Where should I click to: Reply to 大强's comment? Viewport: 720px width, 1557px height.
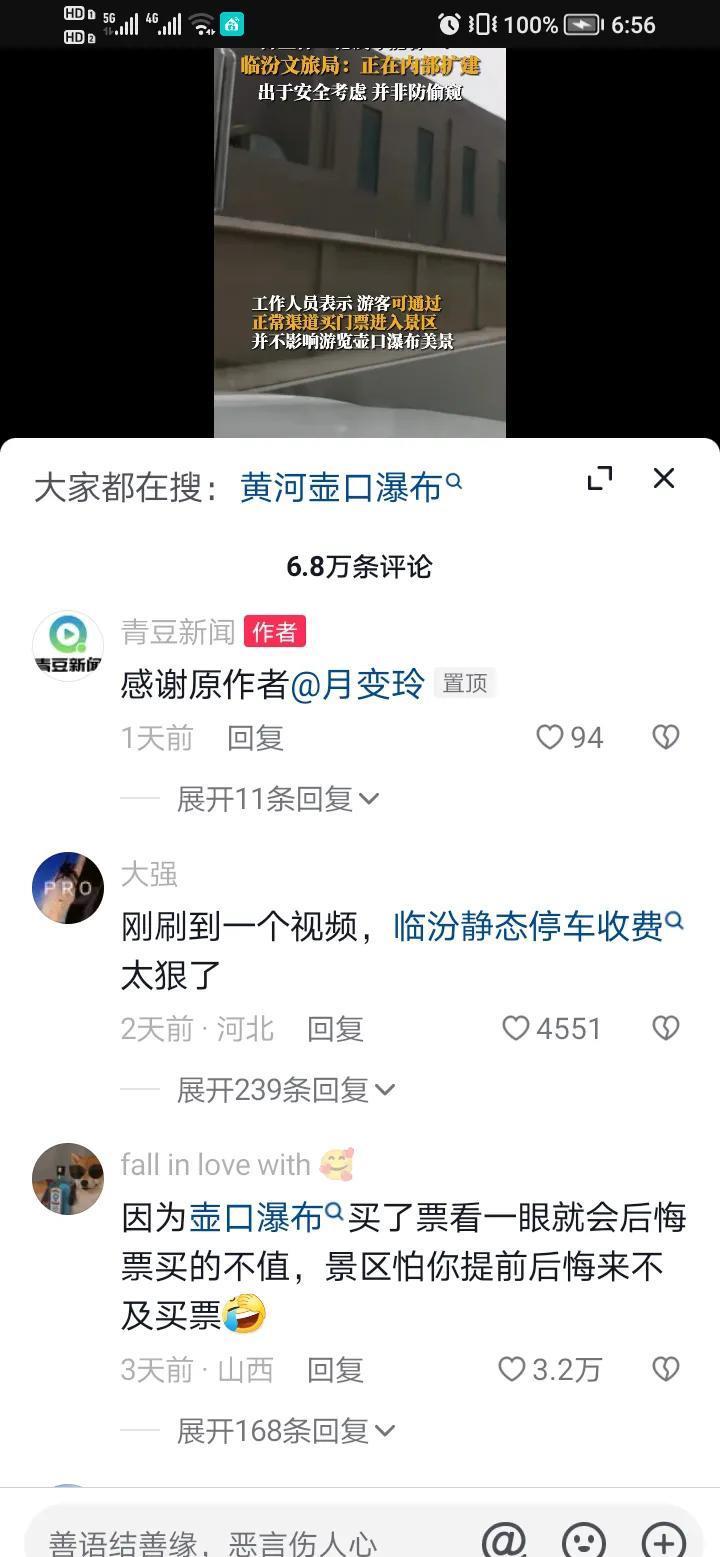tap(335, 1029)
